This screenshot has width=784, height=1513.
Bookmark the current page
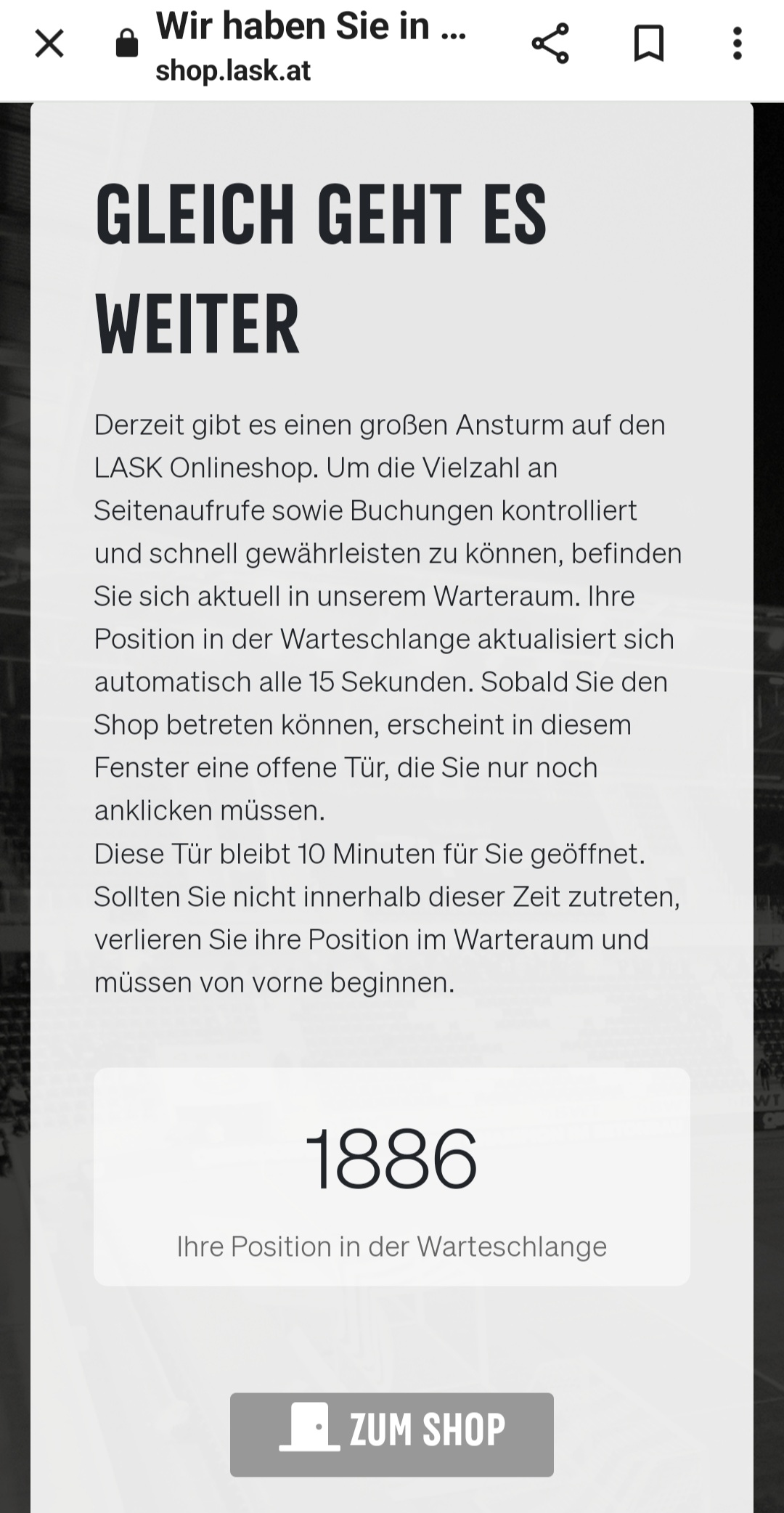(x=649, y=44)
